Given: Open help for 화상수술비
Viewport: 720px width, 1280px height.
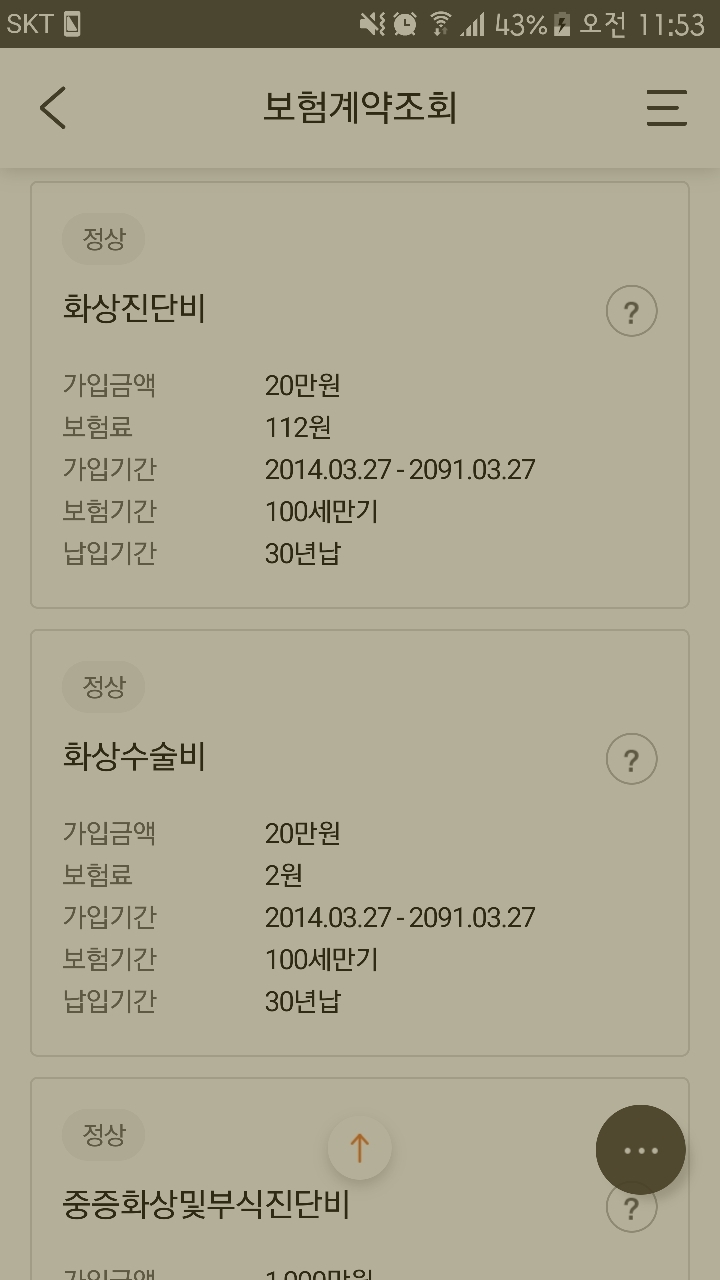Looking at the screenshot, I should 631,760.
